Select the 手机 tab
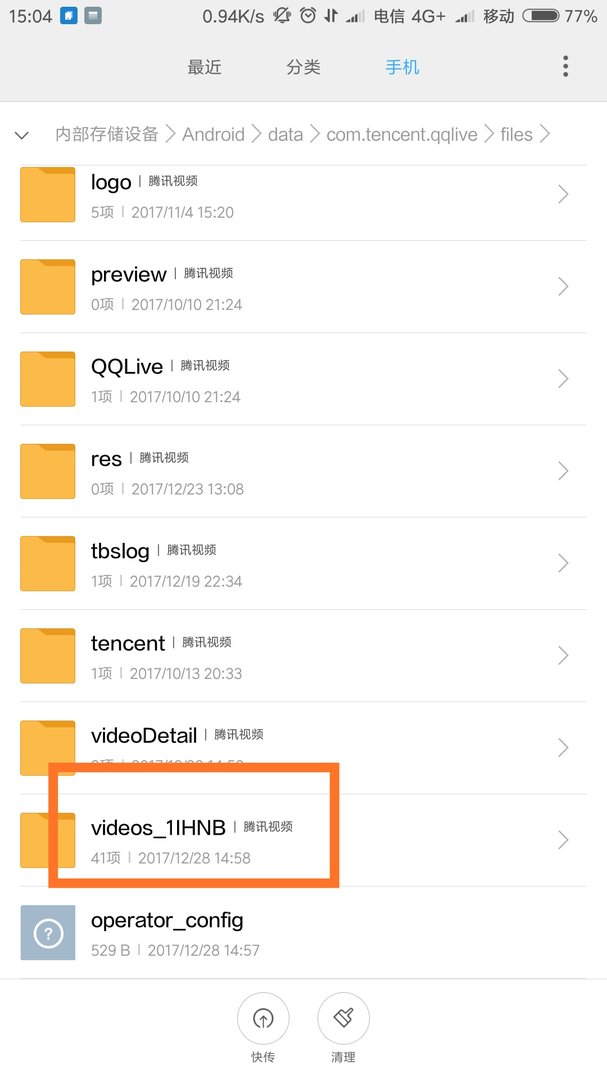 (403, 67)
